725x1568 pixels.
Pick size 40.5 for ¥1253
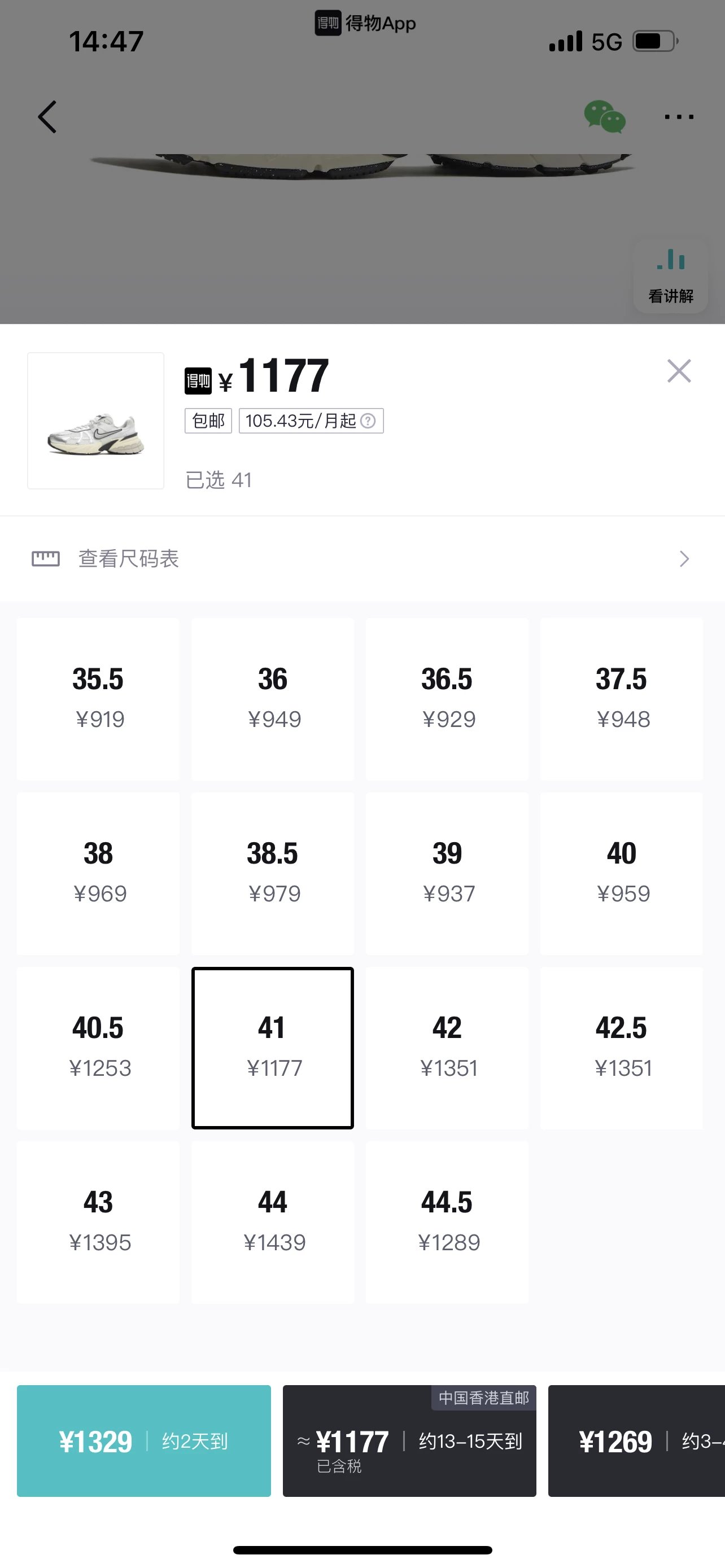click(98, 1048)
